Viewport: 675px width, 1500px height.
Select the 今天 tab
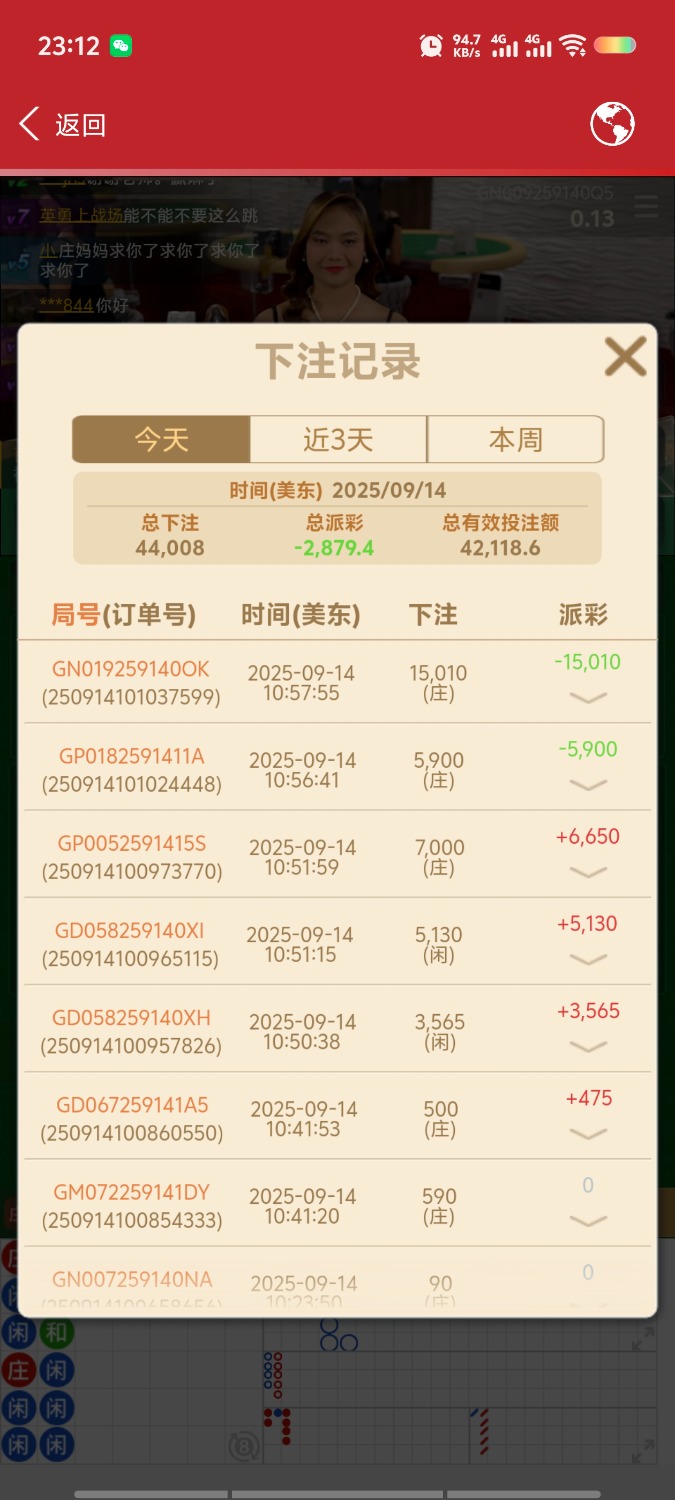161,440
